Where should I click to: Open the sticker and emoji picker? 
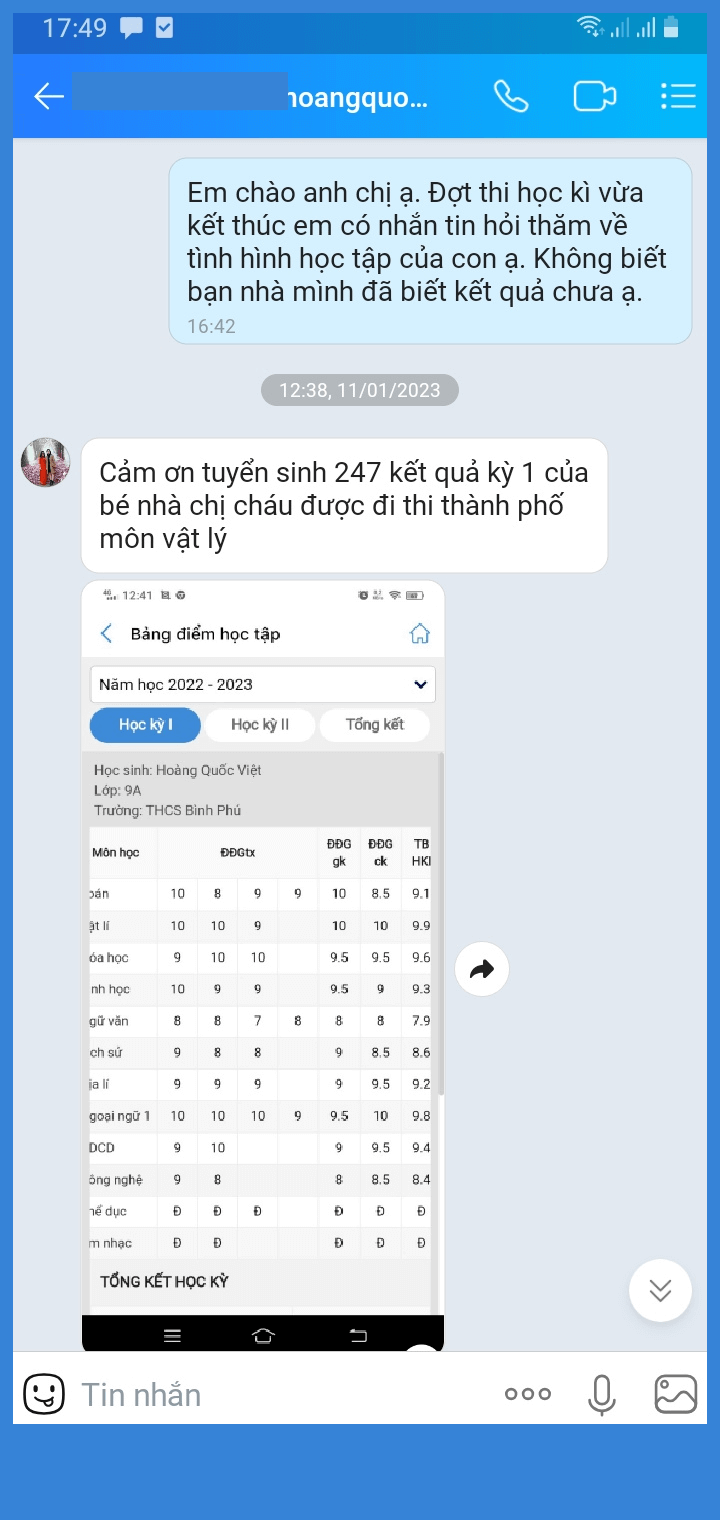click(44, 1394)
